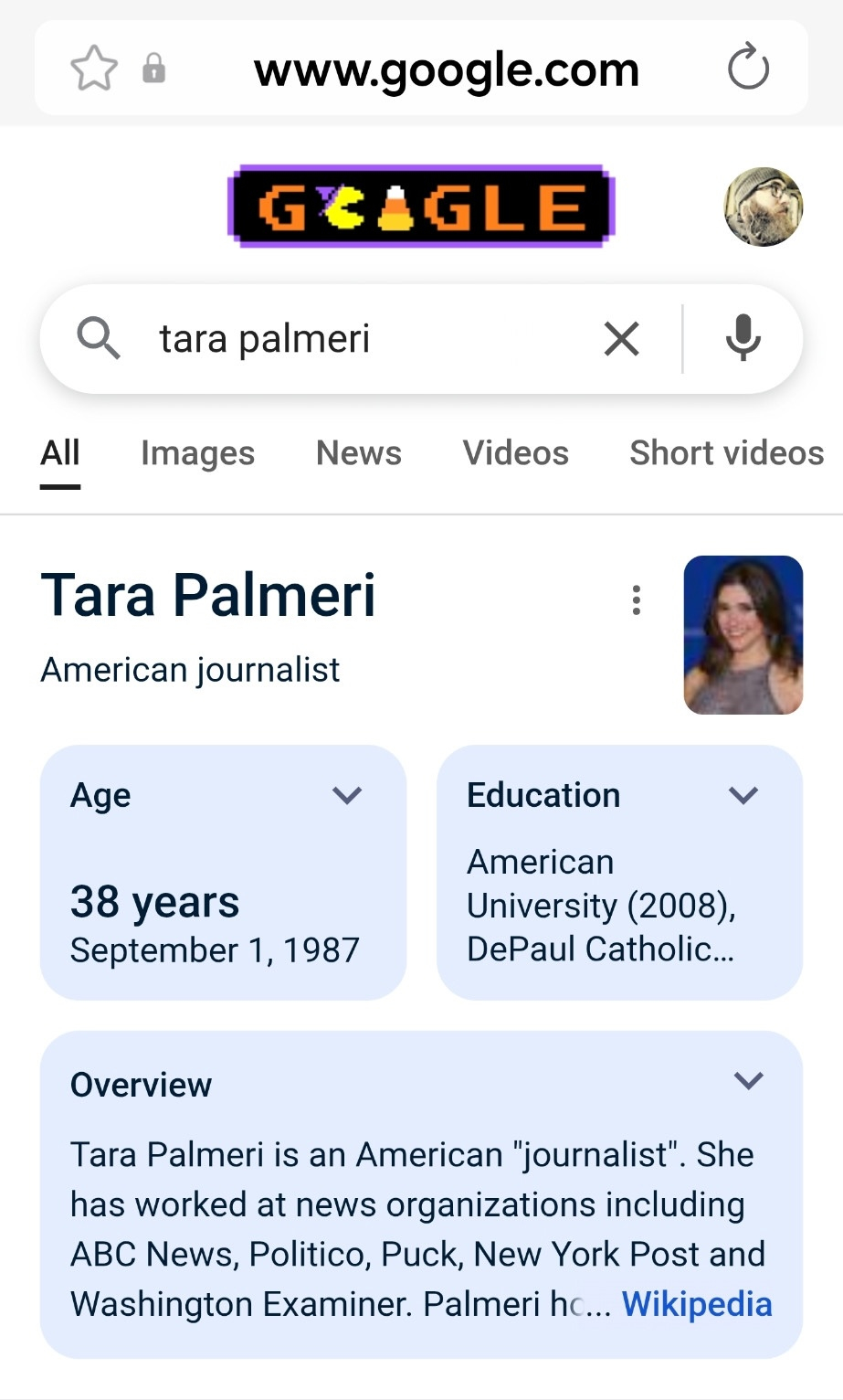Expand the Overview card
Viewport: 843px width, 1400px height.
748,1081
